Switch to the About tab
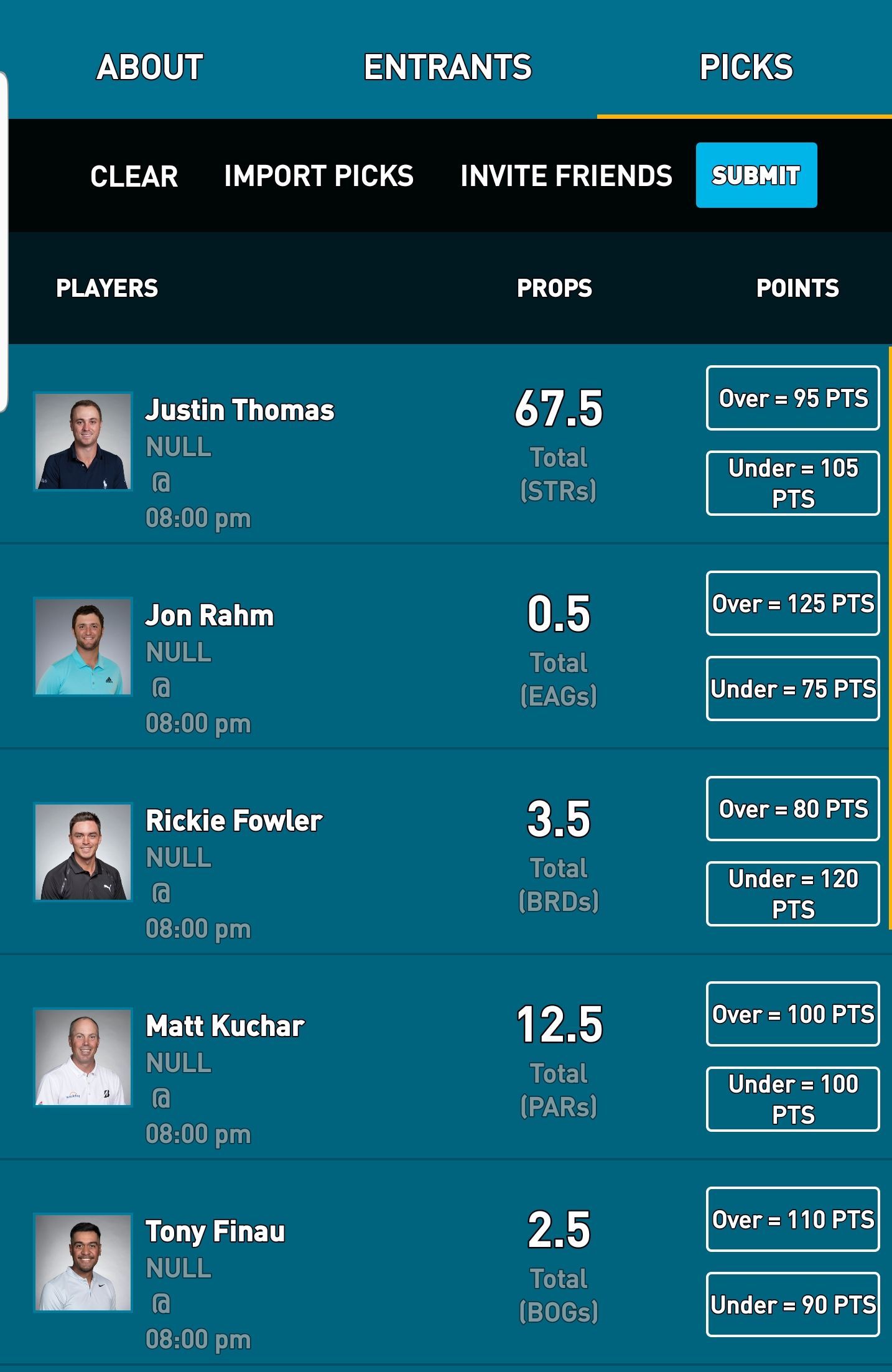 coord(149,67)
